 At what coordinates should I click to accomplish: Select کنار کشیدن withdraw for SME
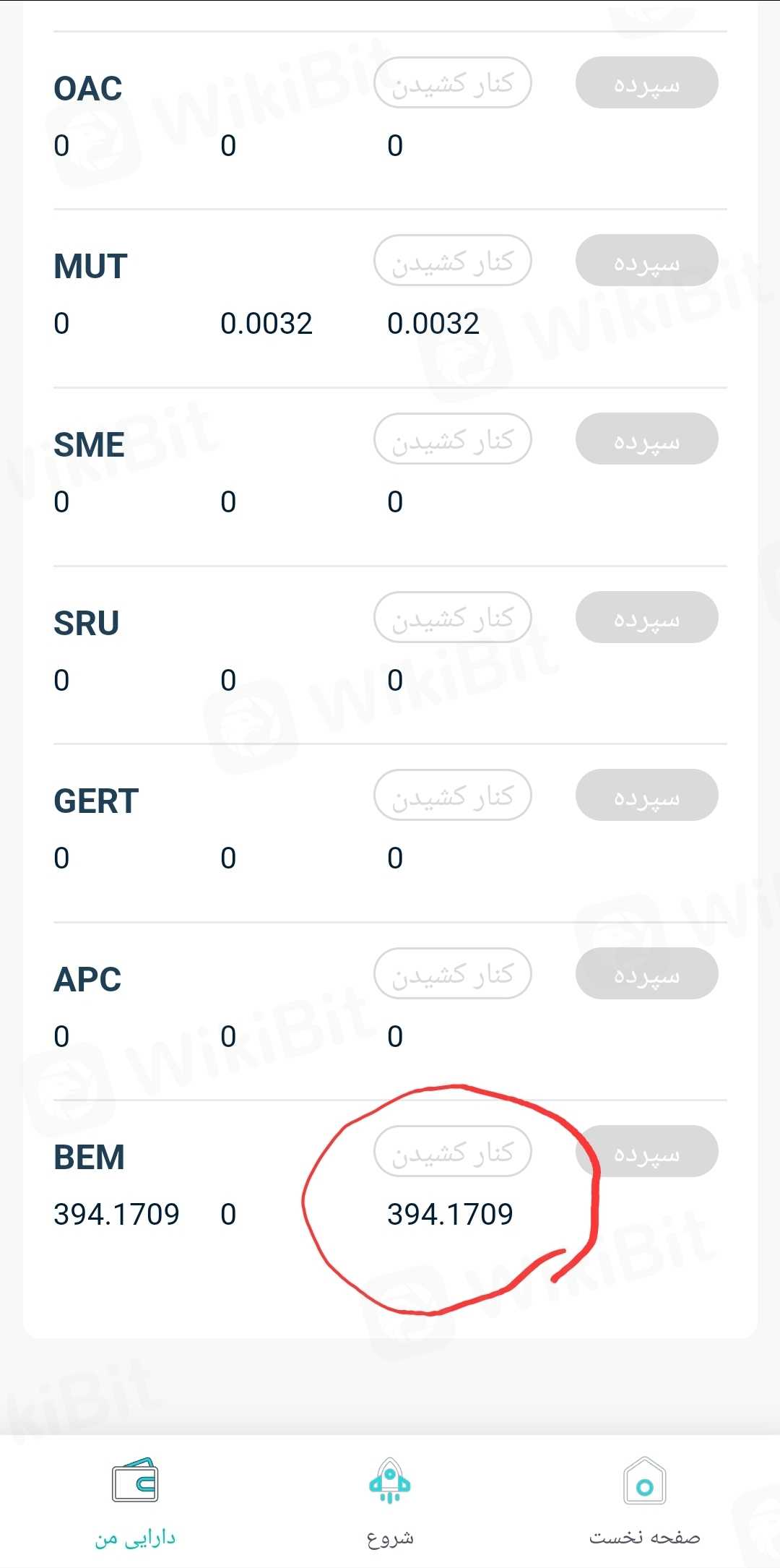click(x=453, y=439)
